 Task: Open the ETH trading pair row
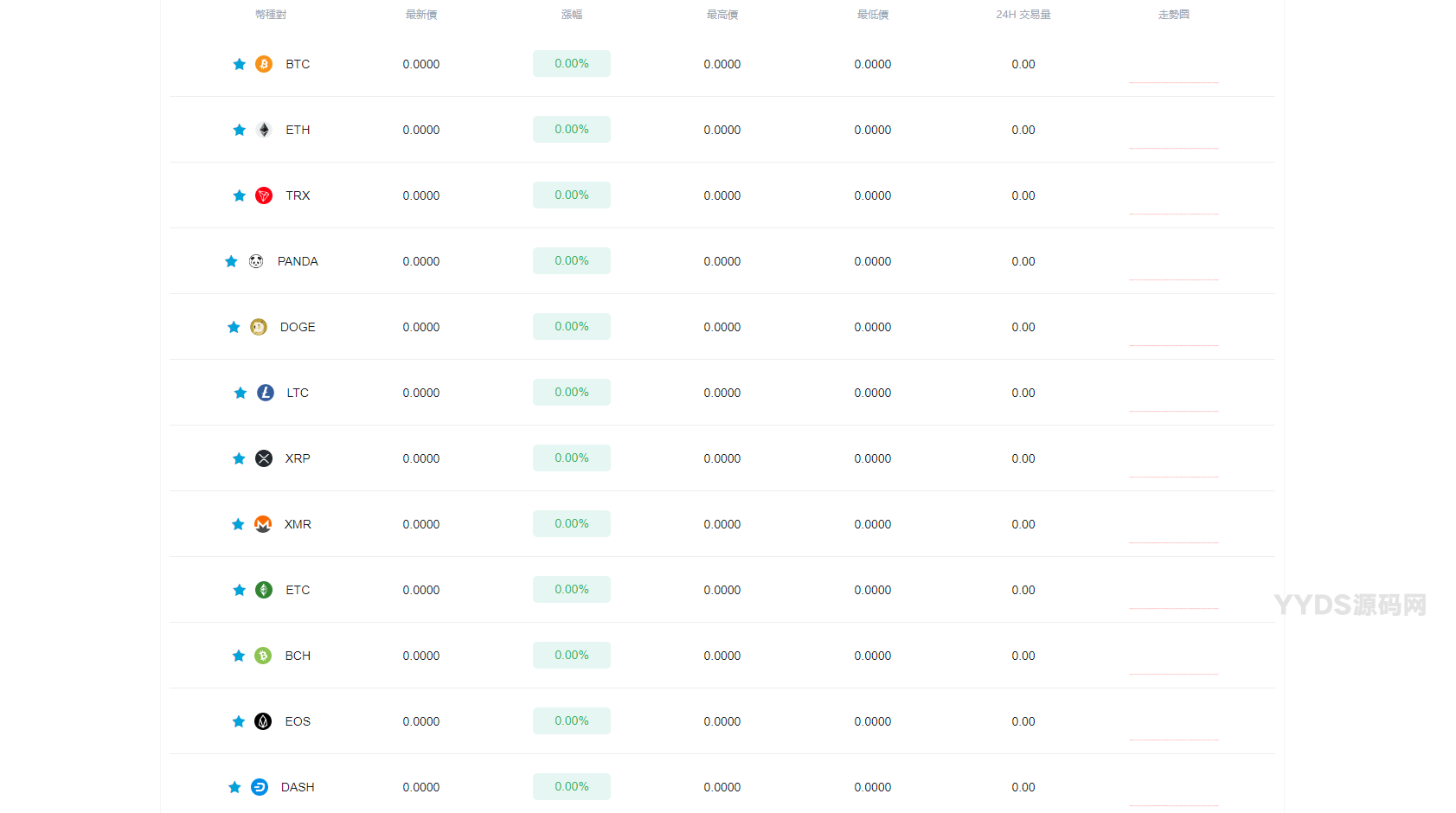point(298,130)
